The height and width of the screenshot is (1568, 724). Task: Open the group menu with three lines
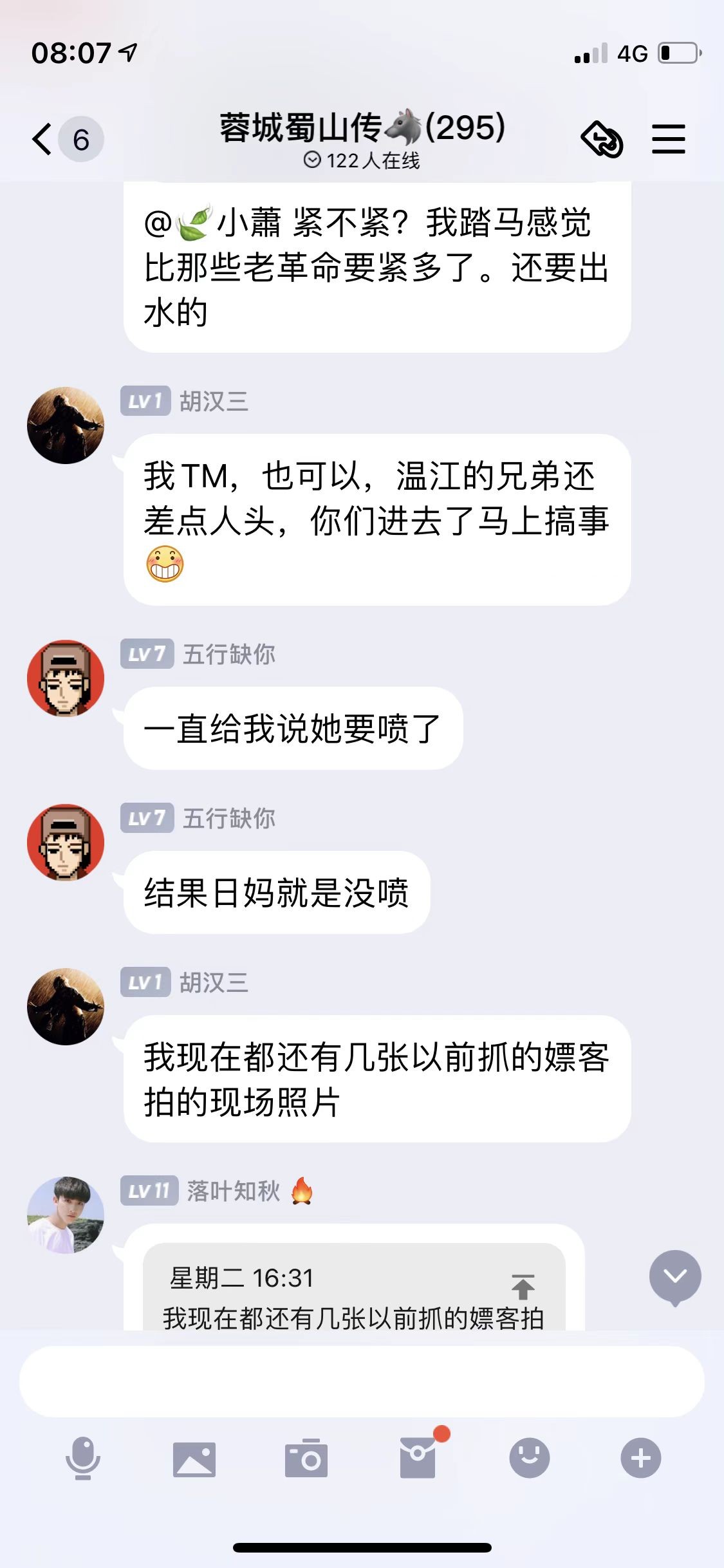coord(668,139)
